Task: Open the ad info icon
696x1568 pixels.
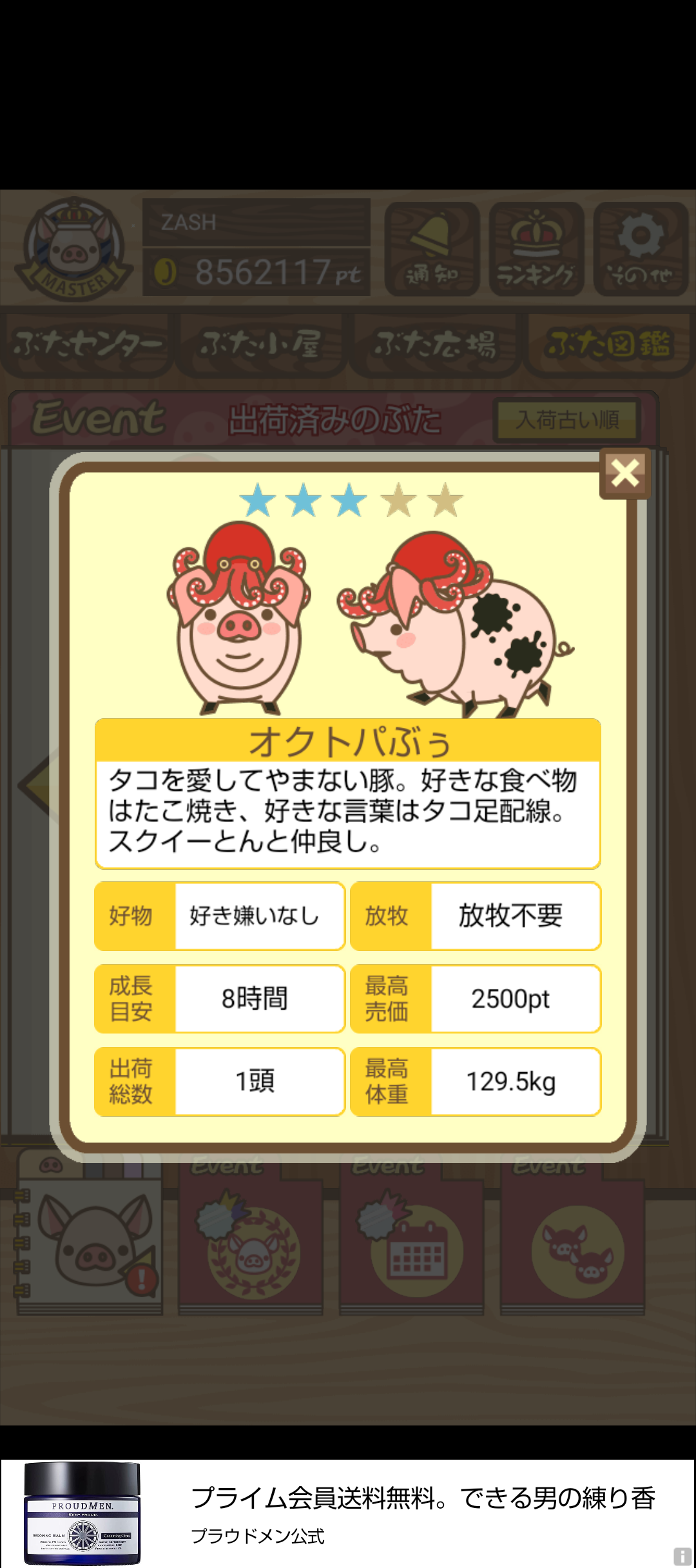Action: (682, 1556)
